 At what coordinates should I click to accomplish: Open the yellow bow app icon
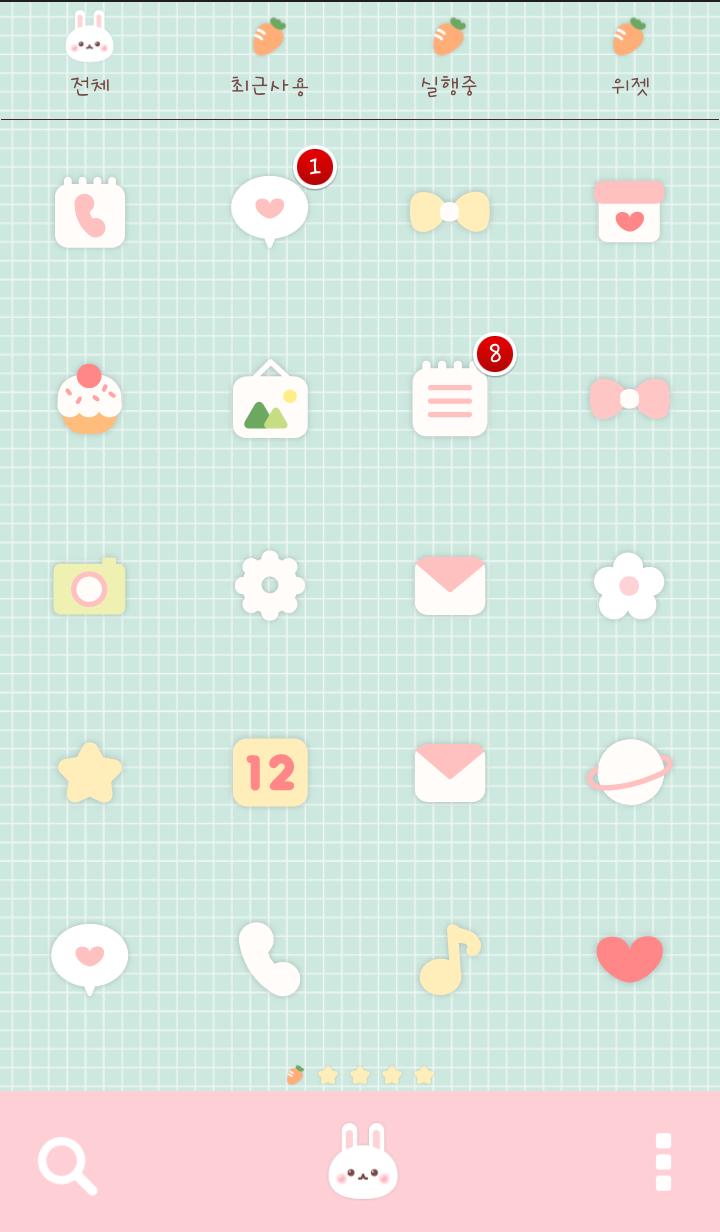point(450,212)
